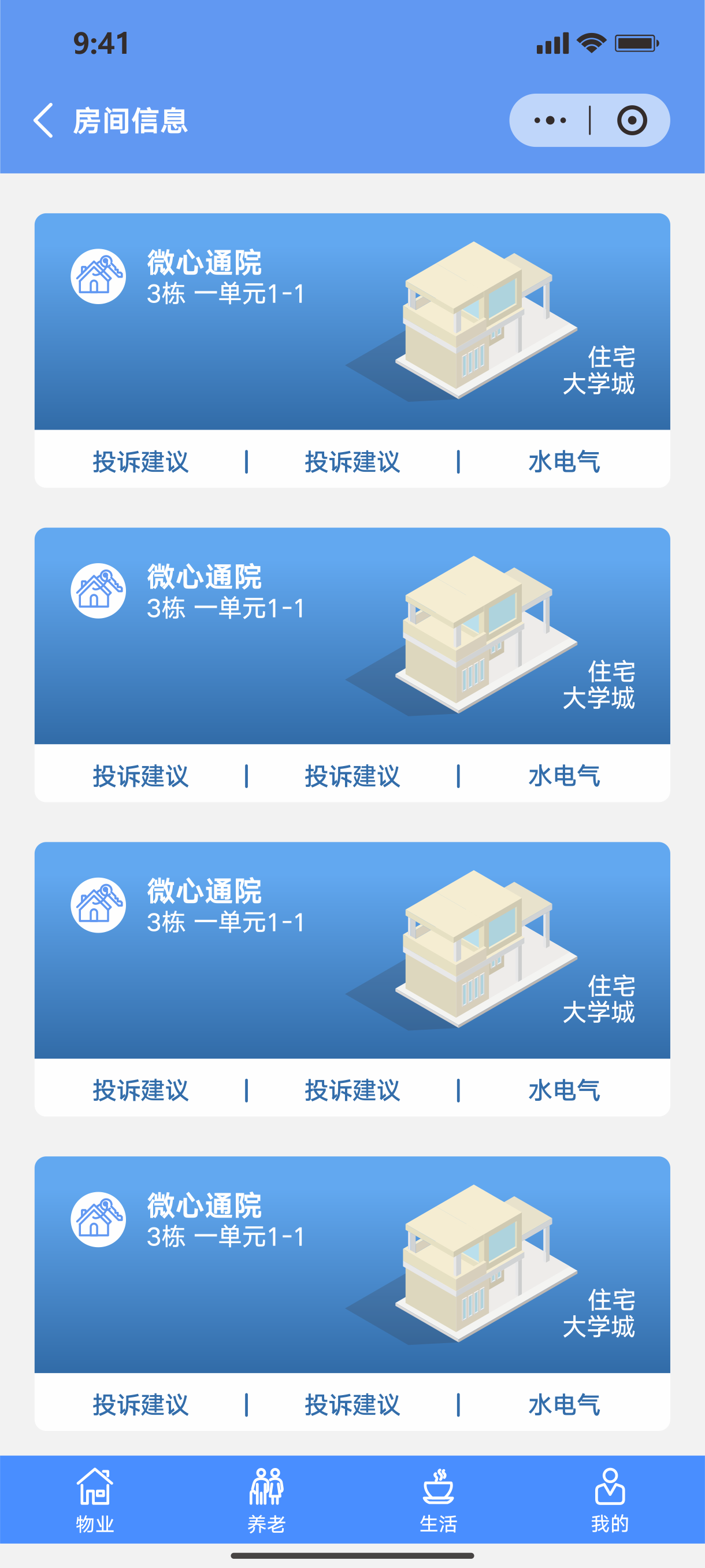
Task: Select the second 微心通院 room card
Action: (x=352, y=639)
